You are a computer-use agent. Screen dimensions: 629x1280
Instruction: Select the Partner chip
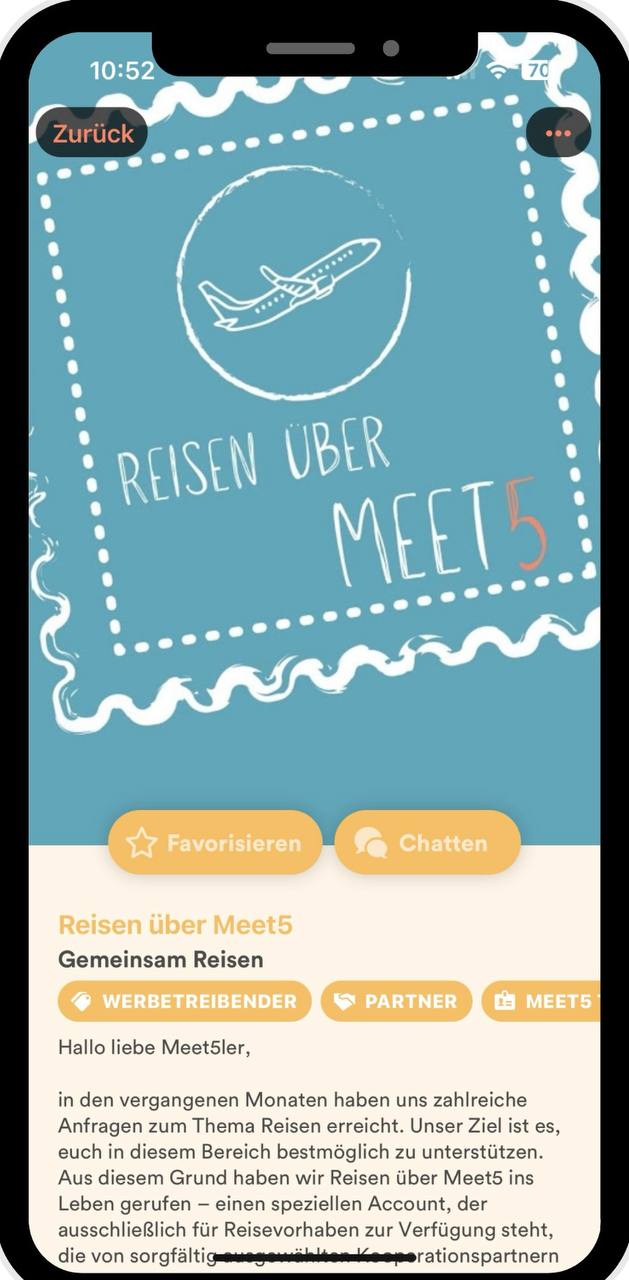coord(396,1001)
